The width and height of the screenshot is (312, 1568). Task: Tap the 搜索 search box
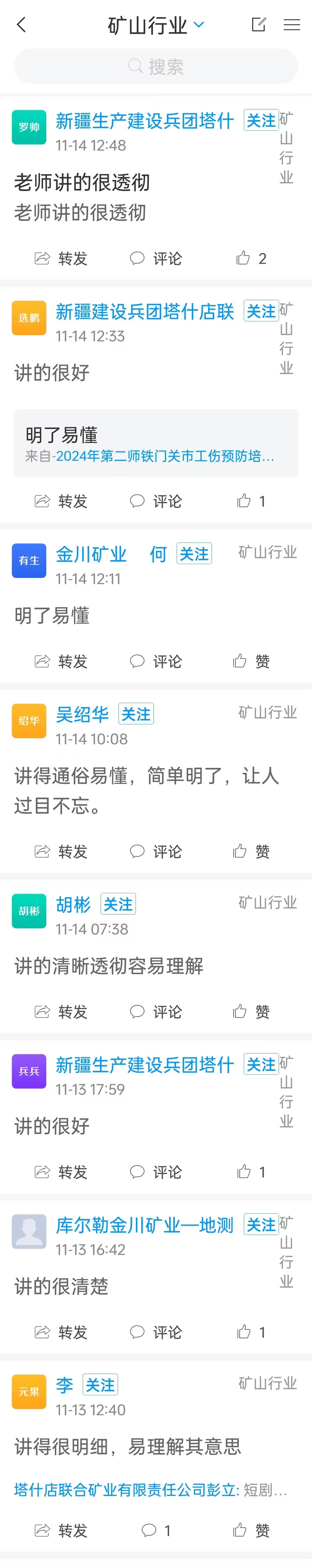click(x=156, y=66)
